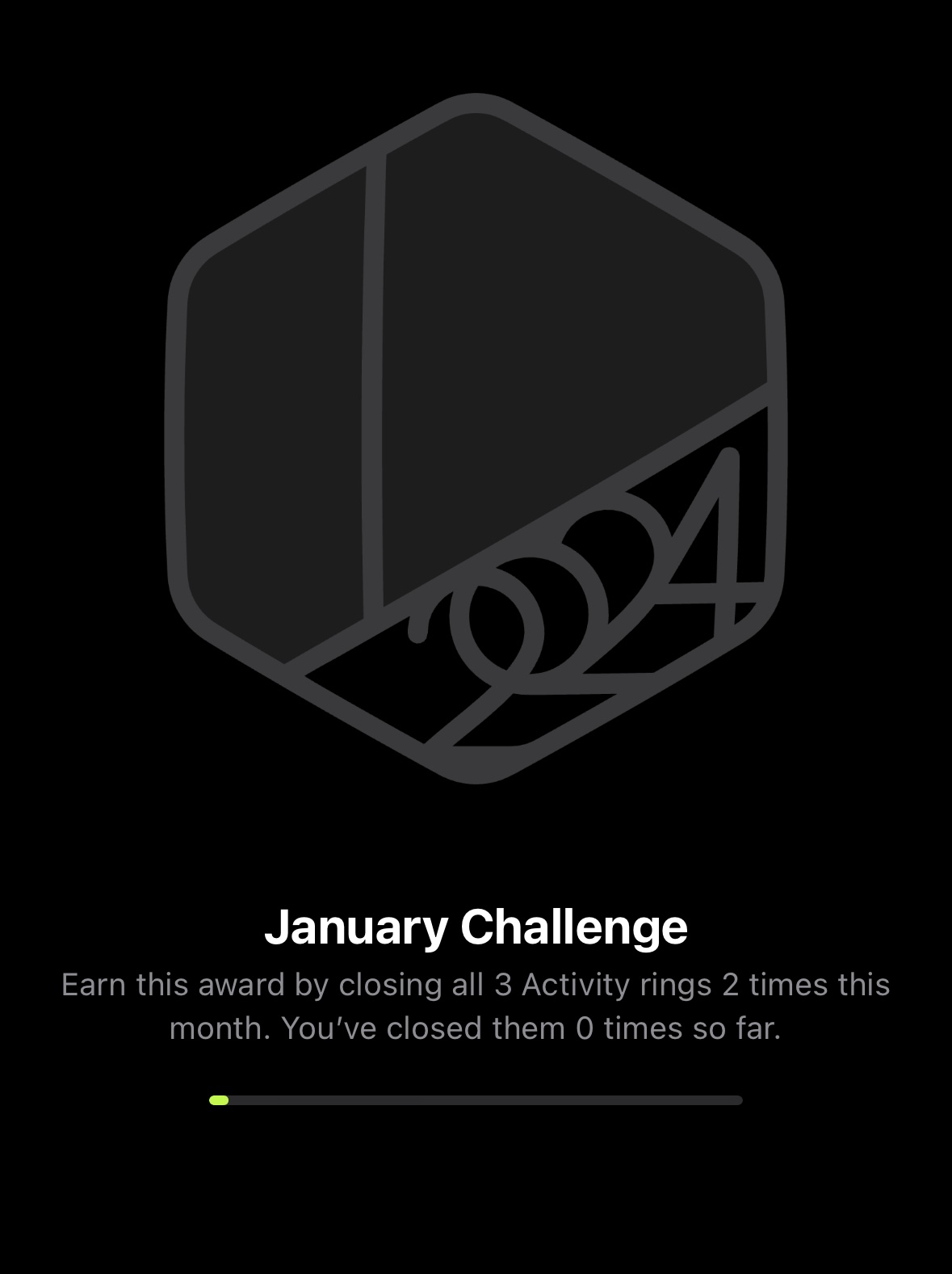Tap the January Challenge 2024 award badge

tap(476, 439)
